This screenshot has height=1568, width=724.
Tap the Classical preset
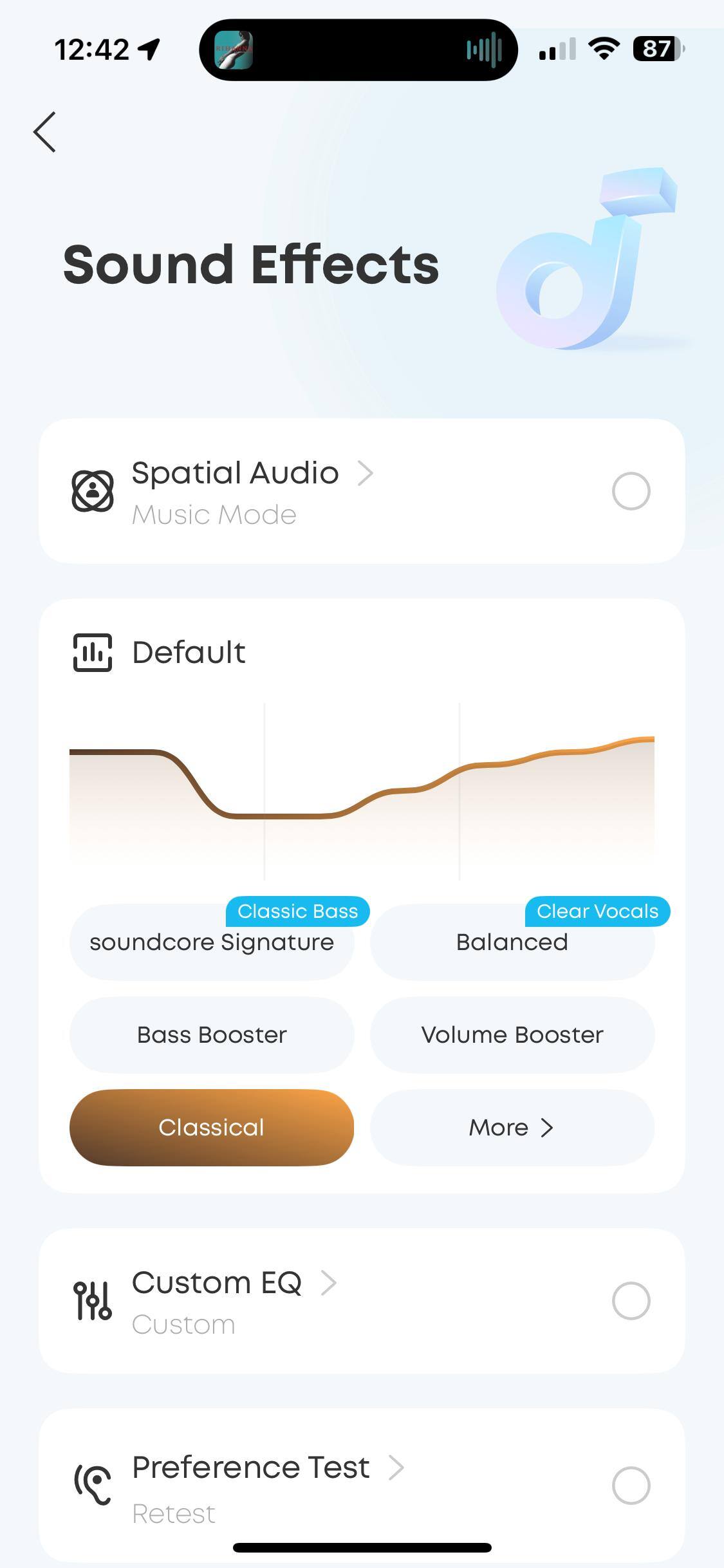point(212,1128)
